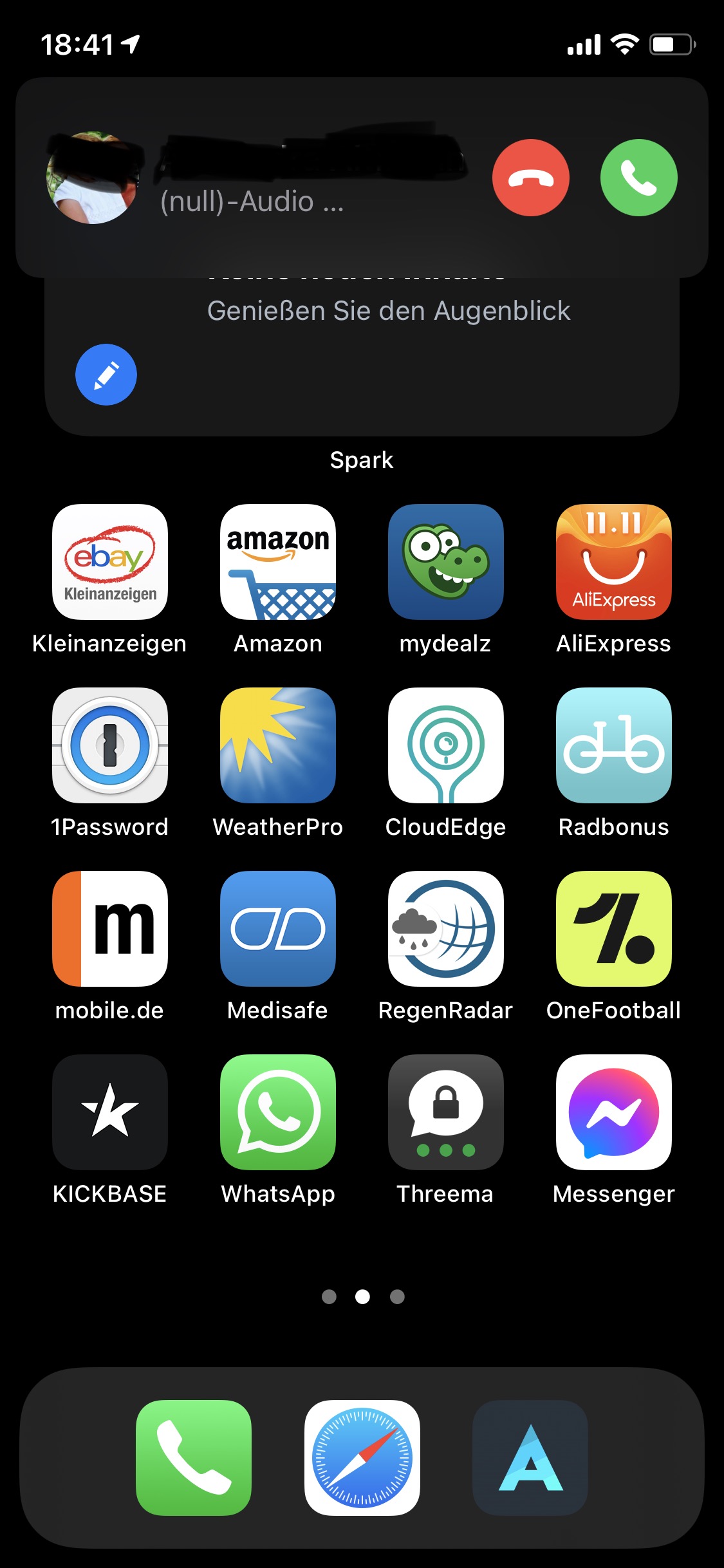
Task: Launch Threema
Action: click(445, 1112)
